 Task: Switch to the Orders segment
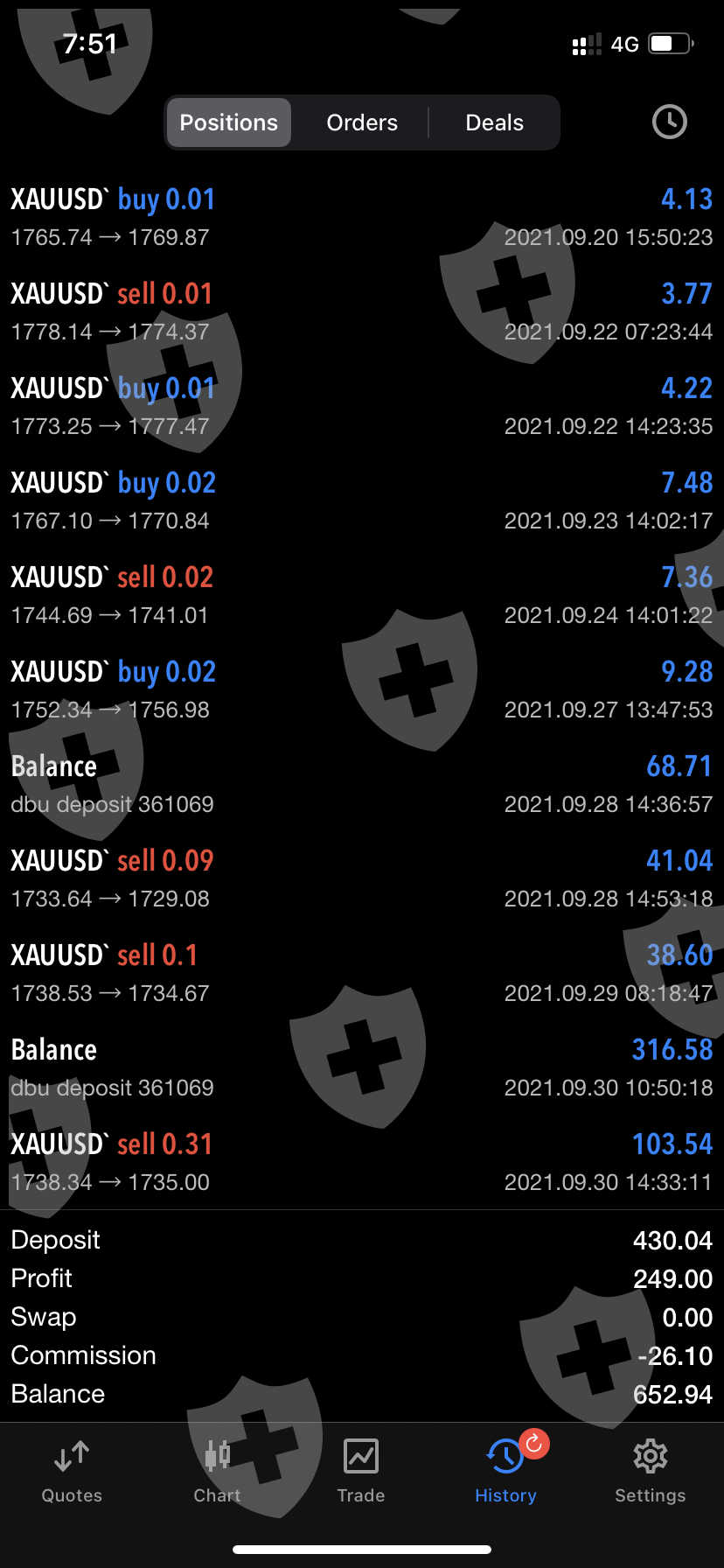tap(362, 122)
